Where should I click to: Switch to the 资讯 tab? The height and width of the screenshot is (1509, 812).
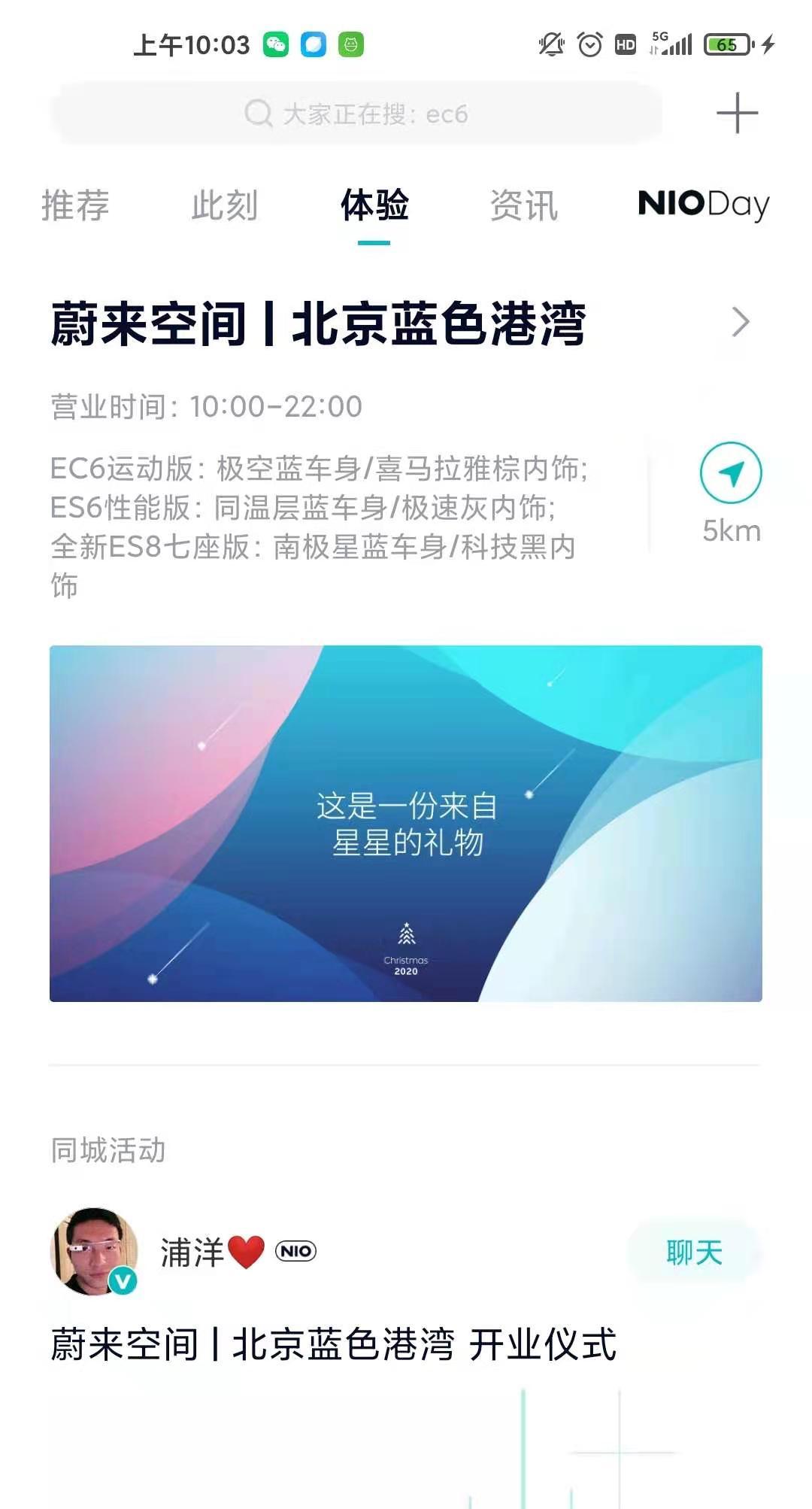pos(524,205)
